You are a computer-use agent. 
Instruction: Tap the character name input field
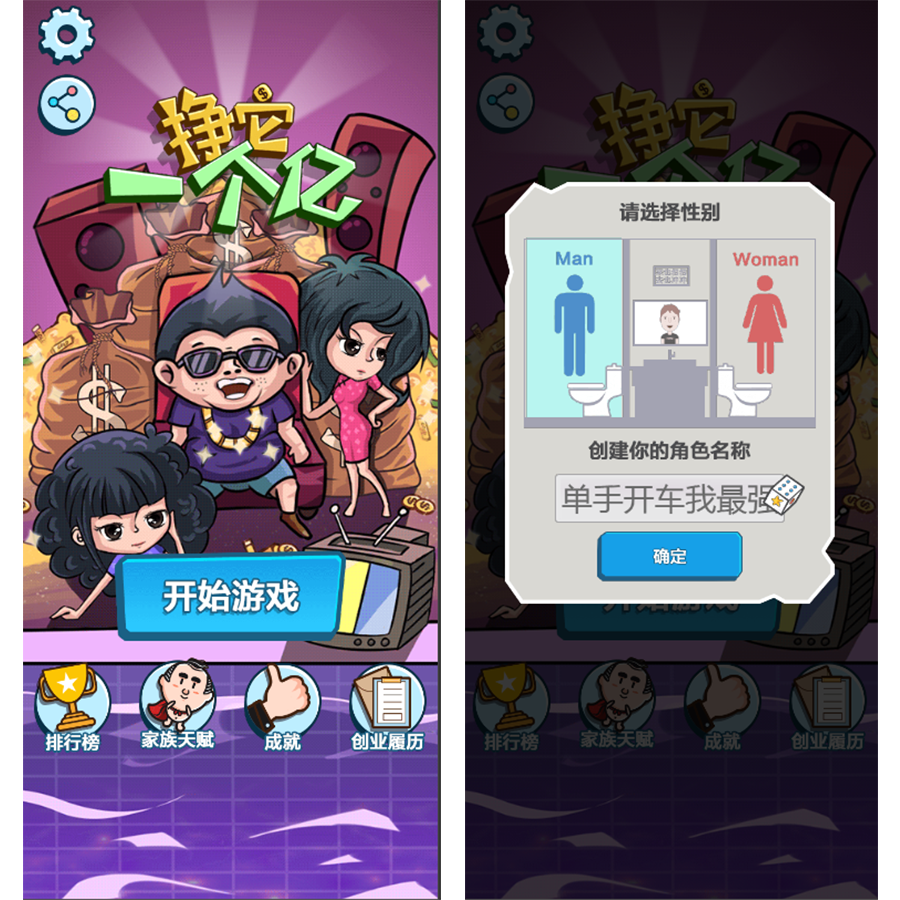pos(660,499)
